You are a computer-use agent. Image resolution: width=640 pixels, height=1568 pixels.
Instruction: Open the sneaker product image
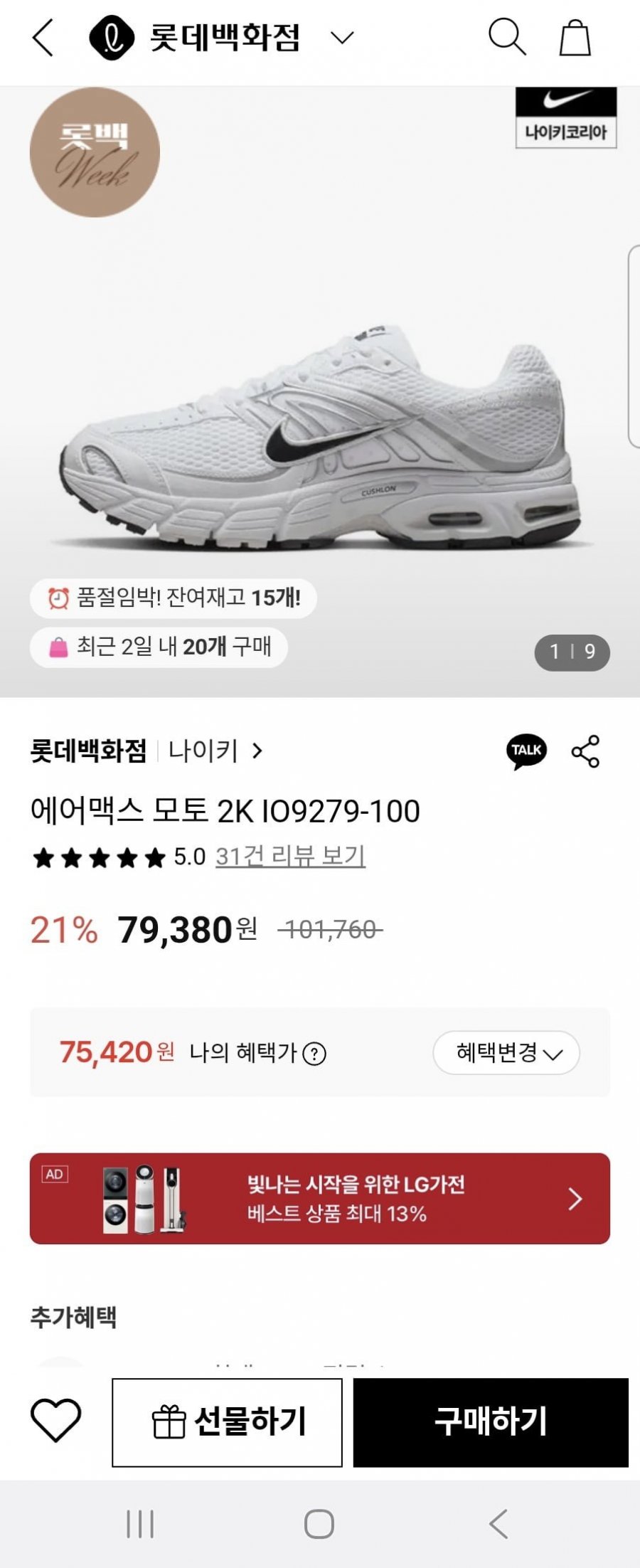point(320,434)
